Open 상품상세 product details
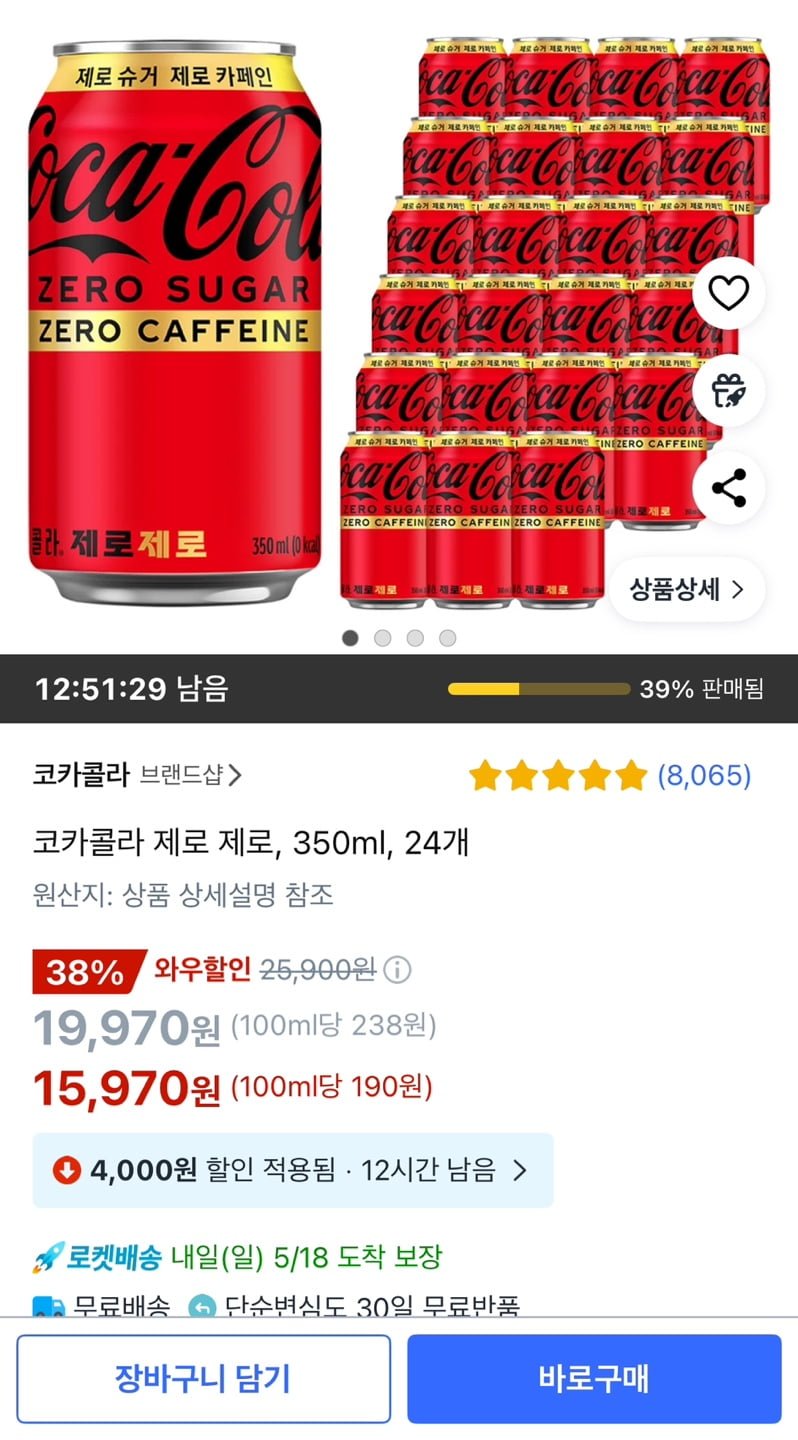The height and width of the screenshot is (1440, 798). point(687,589)
